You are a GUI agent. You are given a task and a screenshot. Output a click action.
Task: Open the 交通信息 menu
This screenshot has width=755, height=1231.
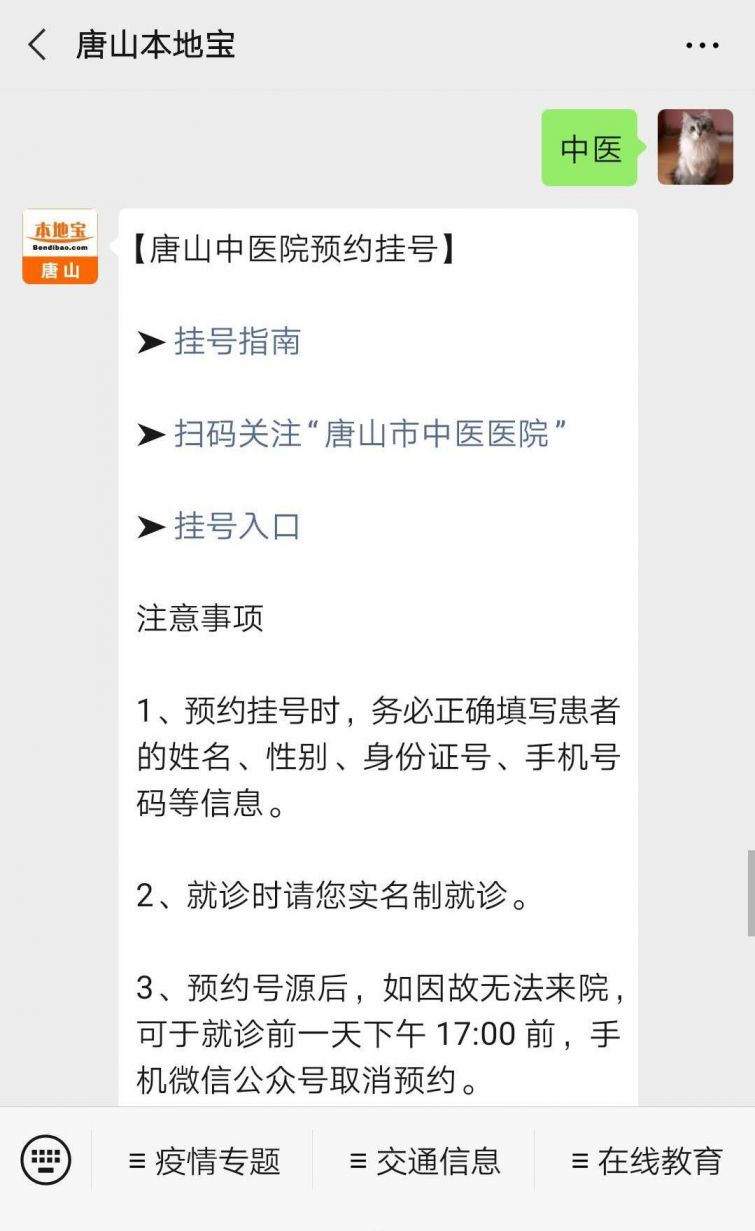pyautogui.click(x=425, y=1161)
